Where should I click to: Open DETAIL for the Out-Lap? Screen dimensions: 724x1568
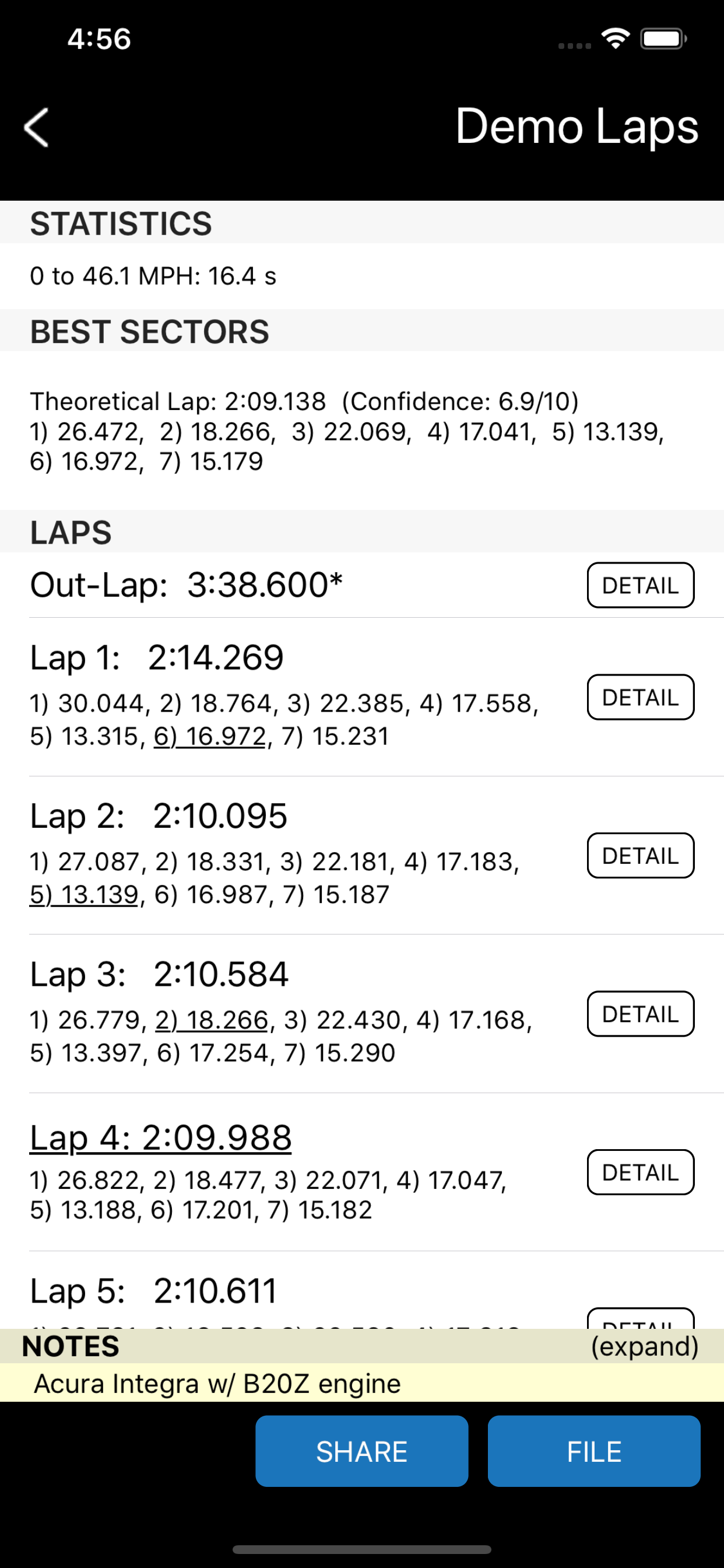point(640,585)
